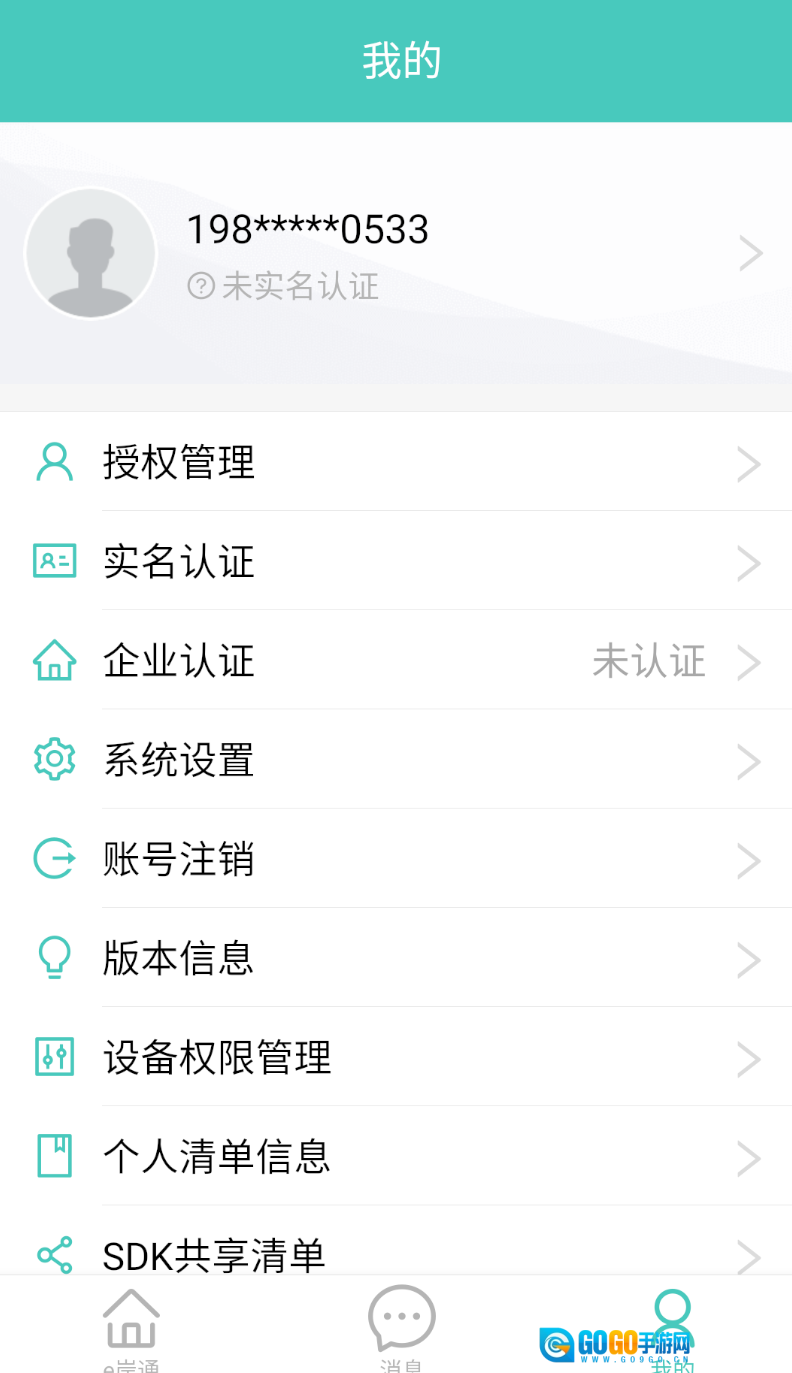Open 设备权限管理
The width and height of the screenshot is (792, 1373).
pos(396,1058)
